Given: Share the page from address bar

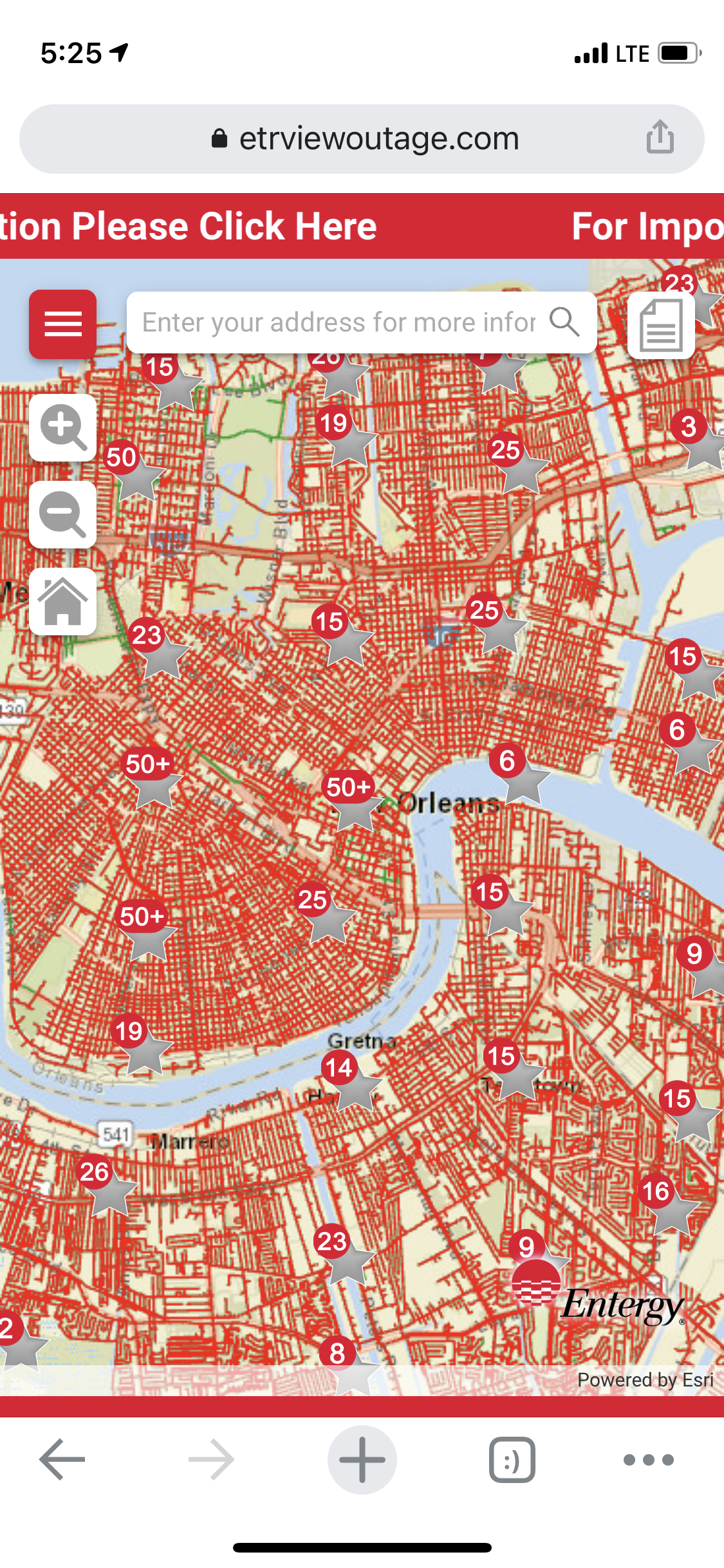Looking at the screenshot, I should point(660,138).
